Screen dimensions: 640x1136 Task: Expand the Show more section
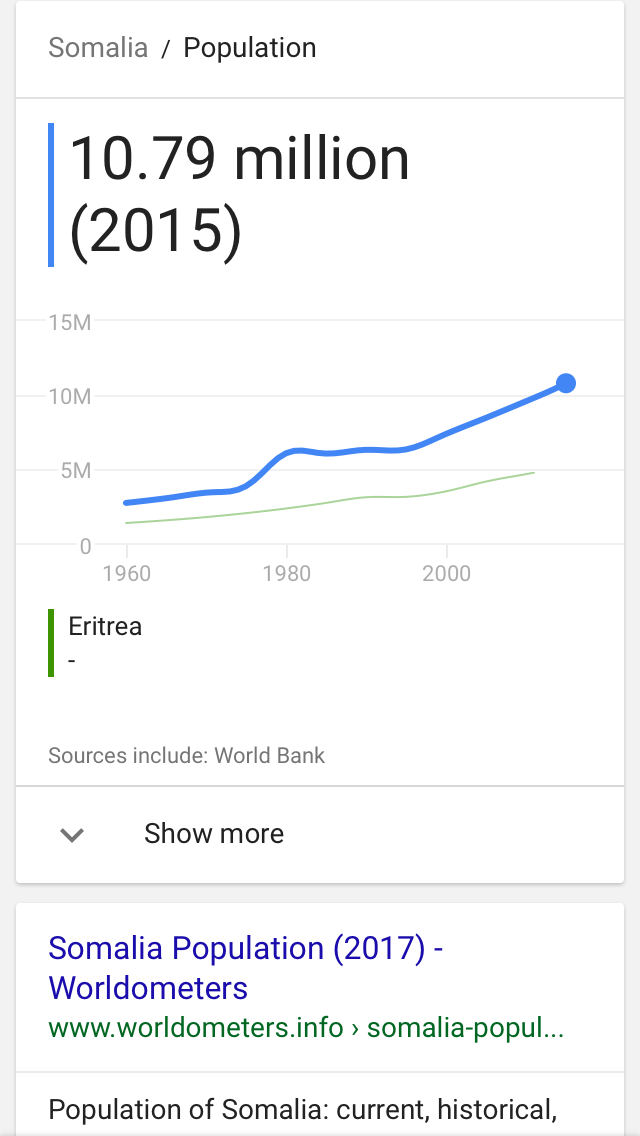tap(213, 834)
